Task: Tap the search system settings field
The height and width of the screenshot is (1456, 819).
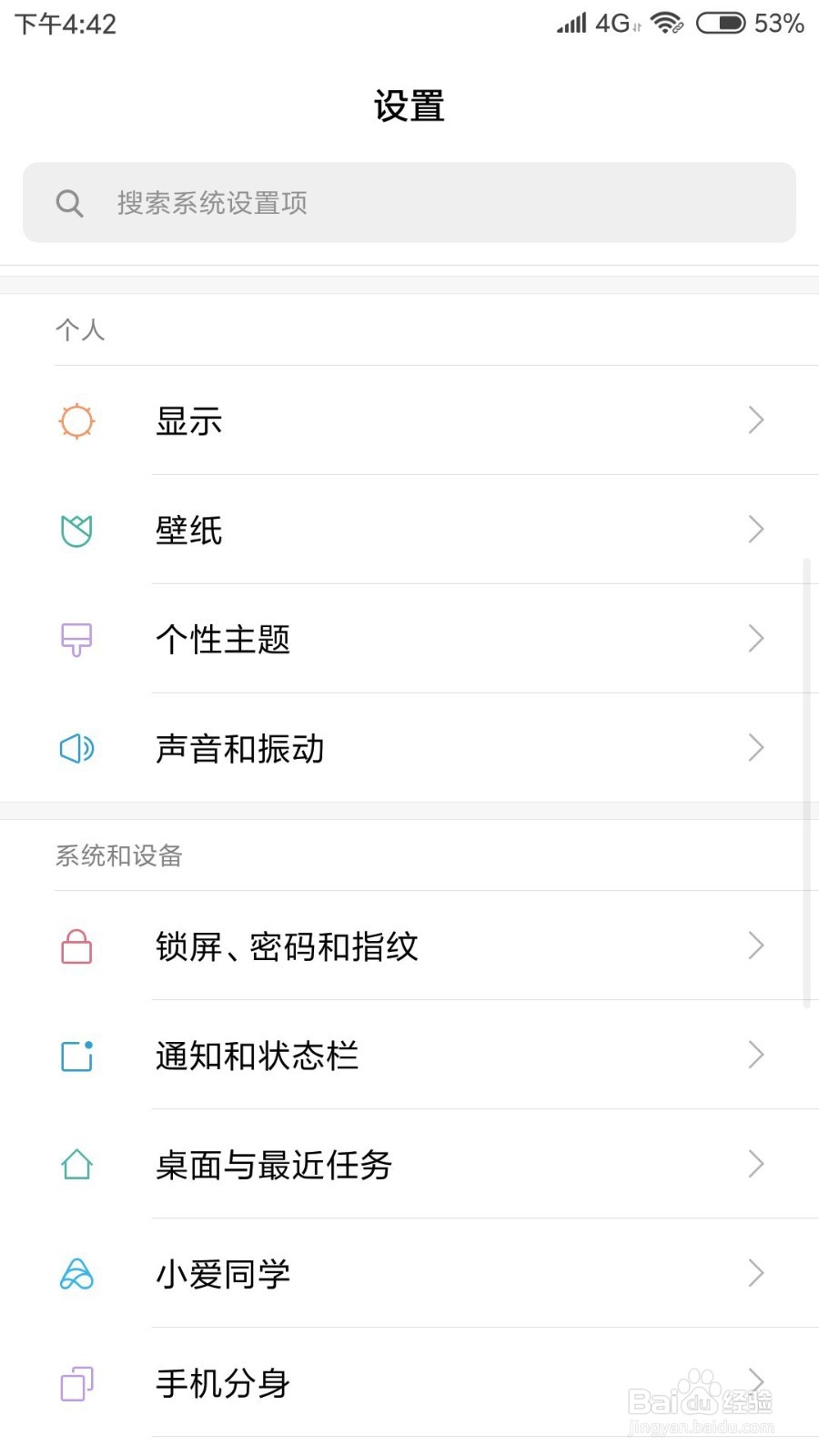Action: pyautogui.click(x=409, y=202)
